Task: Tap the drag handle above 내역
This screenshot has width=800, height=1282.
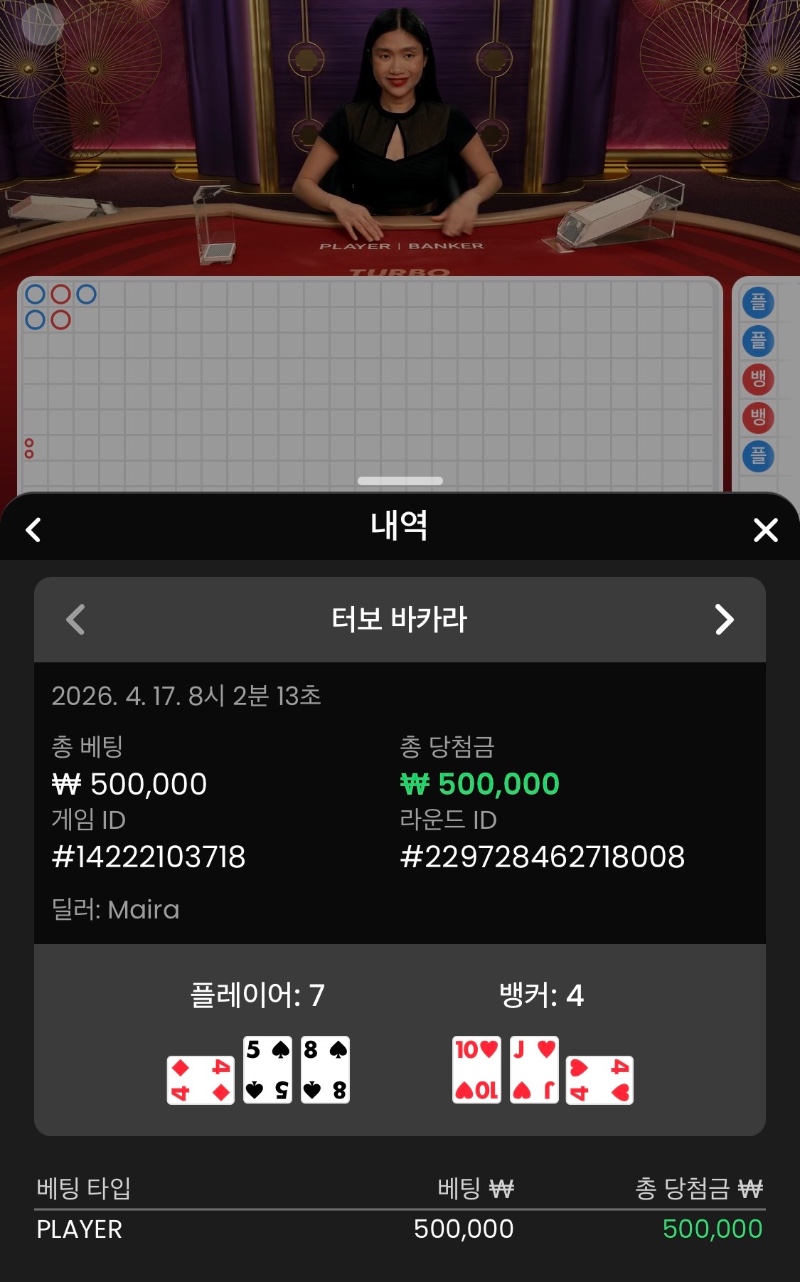Action: (400, 481)
